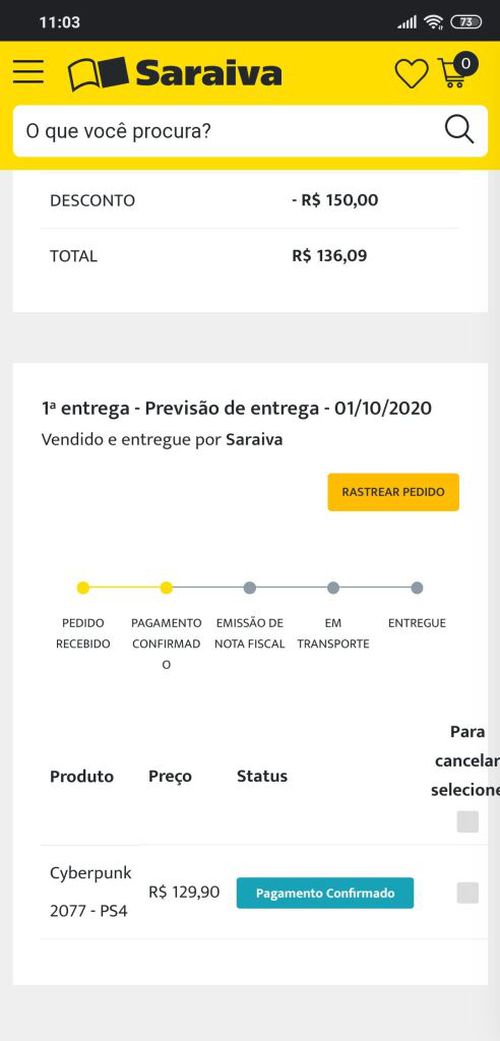The image size is (500, 1041).
Task: Open the shopping cart
Action: click(458, 72)
